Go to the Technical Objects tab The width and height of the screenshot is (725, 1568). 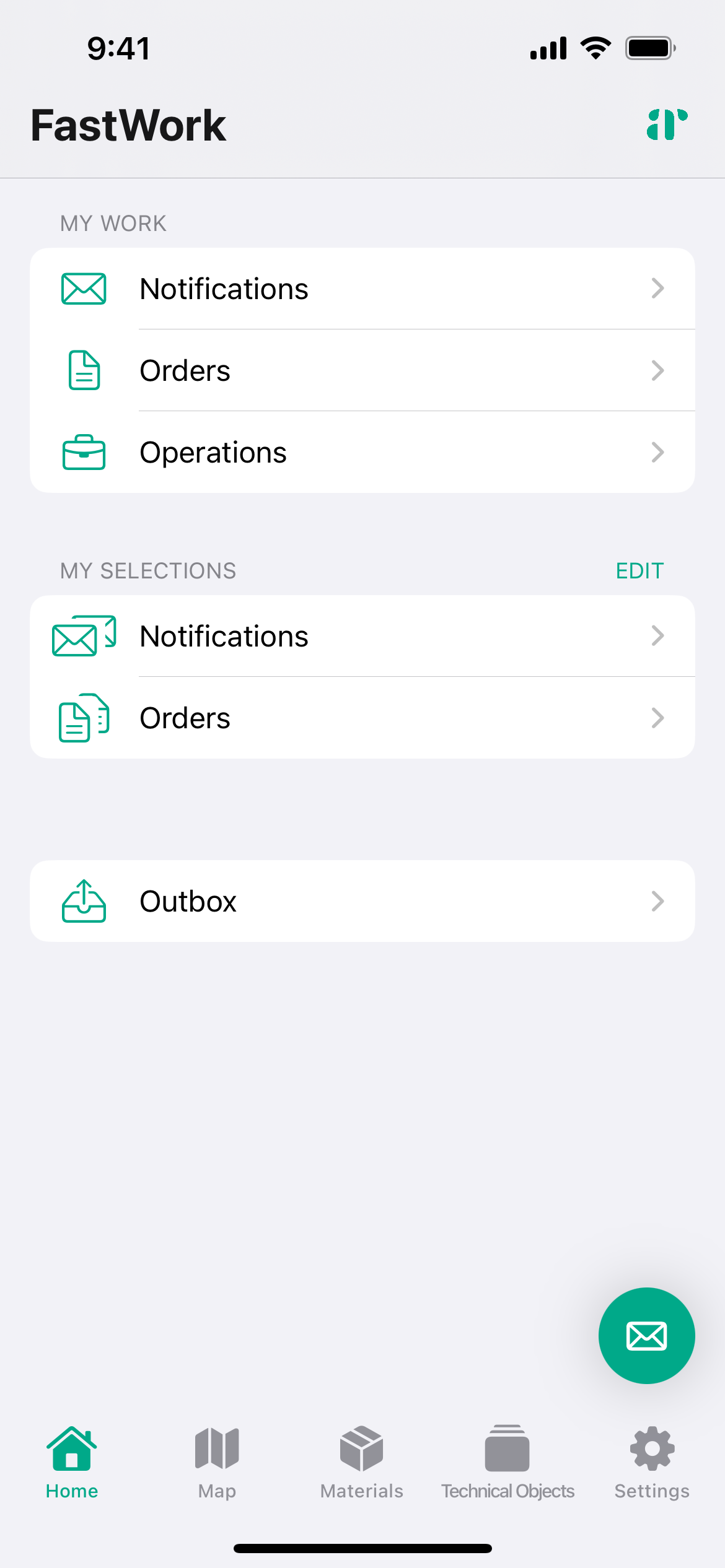point(507,1463)
